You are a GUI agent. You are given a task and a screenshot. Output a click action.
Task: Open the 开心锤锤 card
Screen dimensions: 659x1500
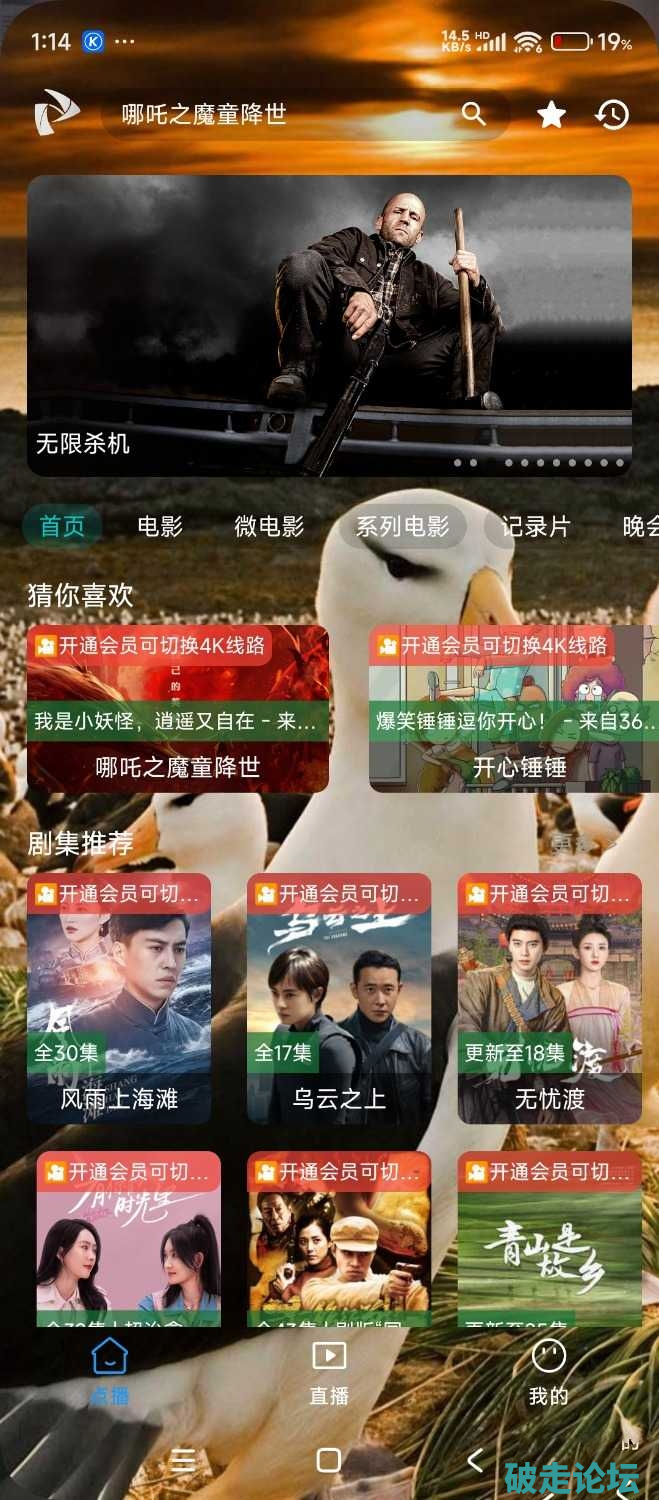tap(514, 708)
